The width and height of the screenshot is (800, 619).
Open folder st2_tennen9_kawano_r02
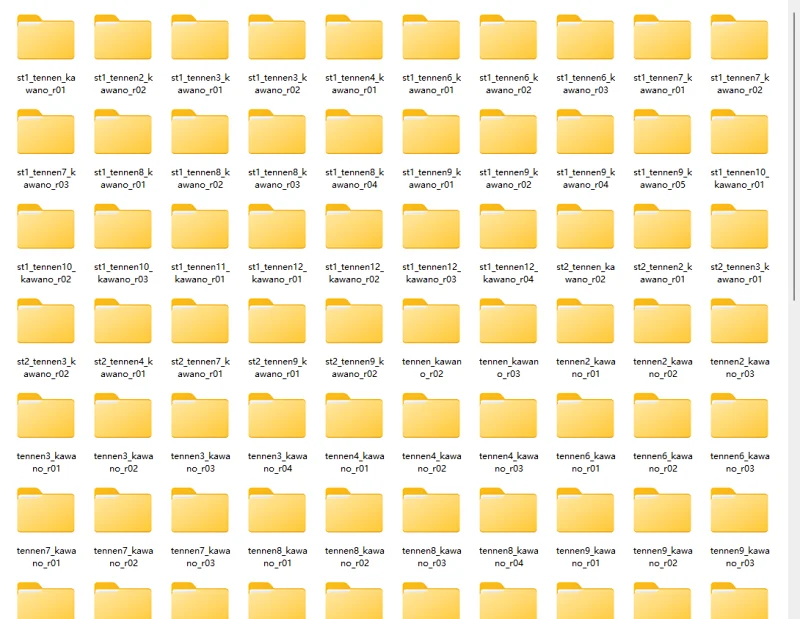tap(354, 324)
